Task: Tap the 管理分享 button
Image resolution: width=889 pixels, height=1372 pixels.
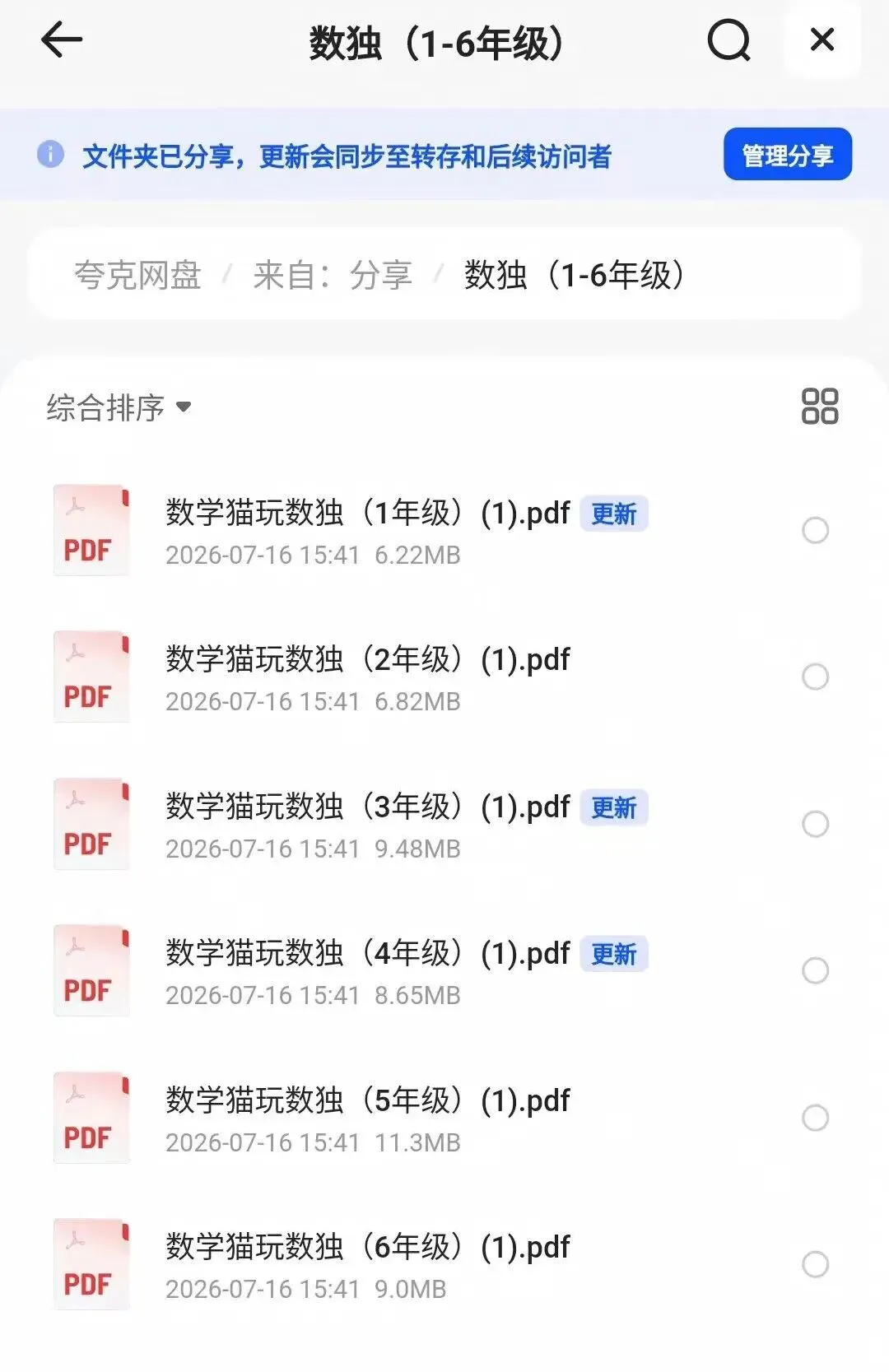Action: point(788,154)
